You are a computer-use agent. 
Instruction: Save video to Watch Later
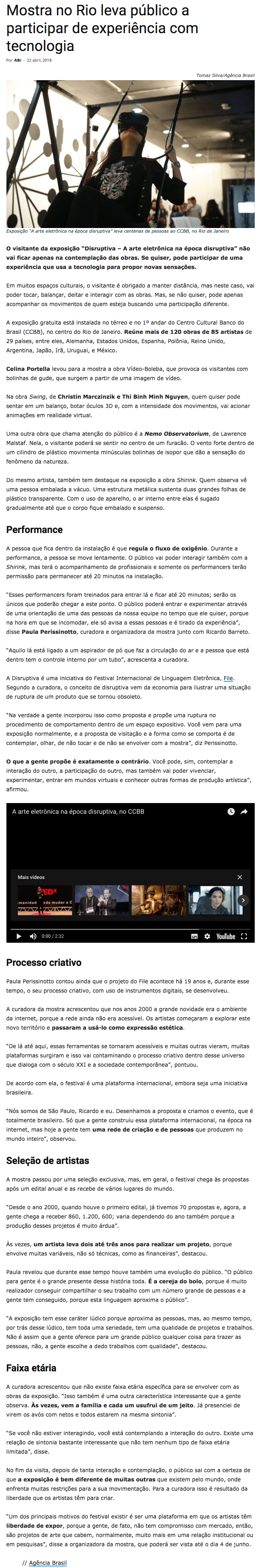point(231,811)
